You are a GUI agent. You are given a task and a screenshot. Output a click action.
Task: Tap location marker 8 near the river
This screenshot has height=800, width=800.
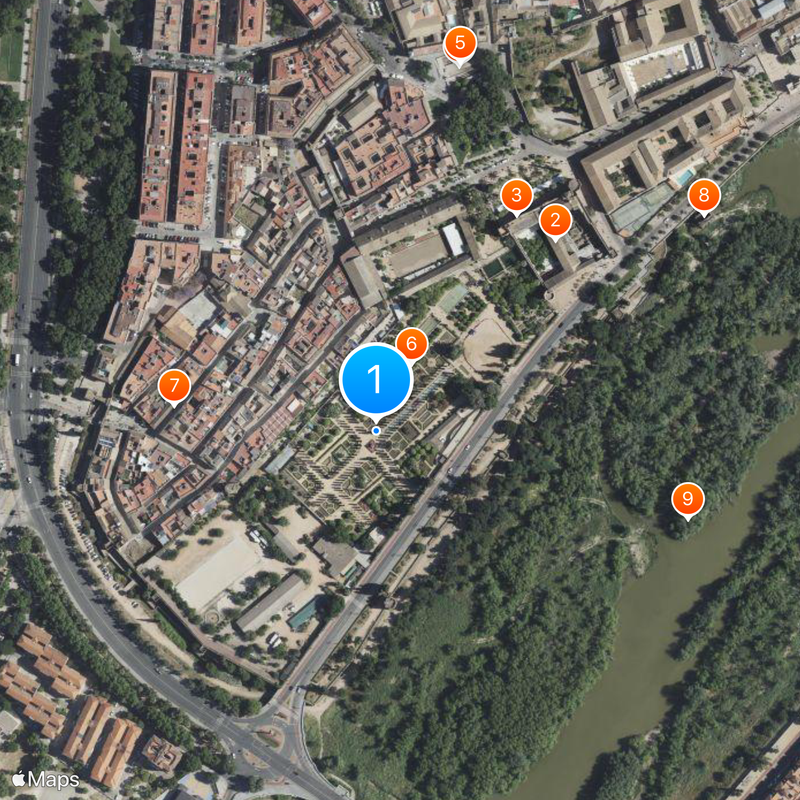703,196
